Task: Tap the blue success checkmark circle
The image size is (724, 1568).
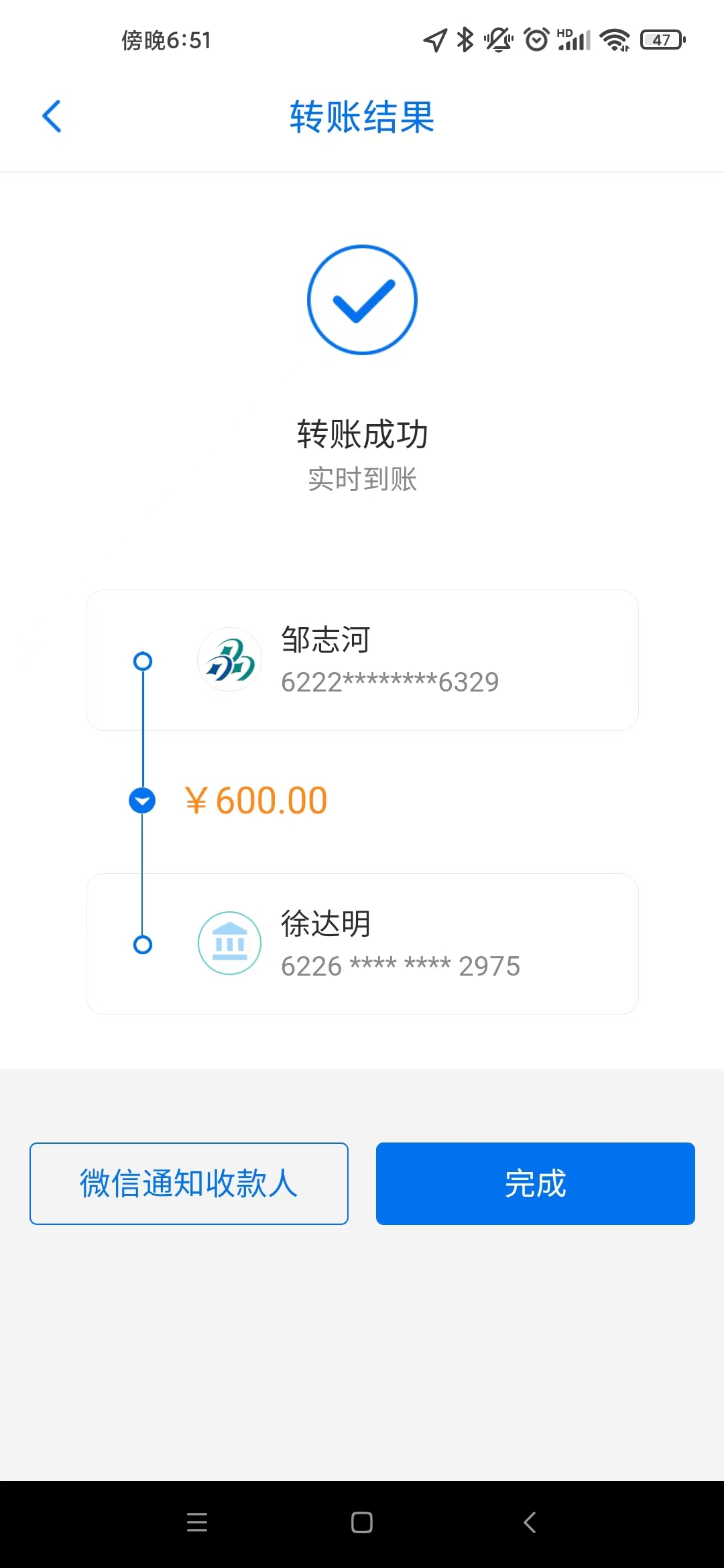Action: click(x=362, y=300)
